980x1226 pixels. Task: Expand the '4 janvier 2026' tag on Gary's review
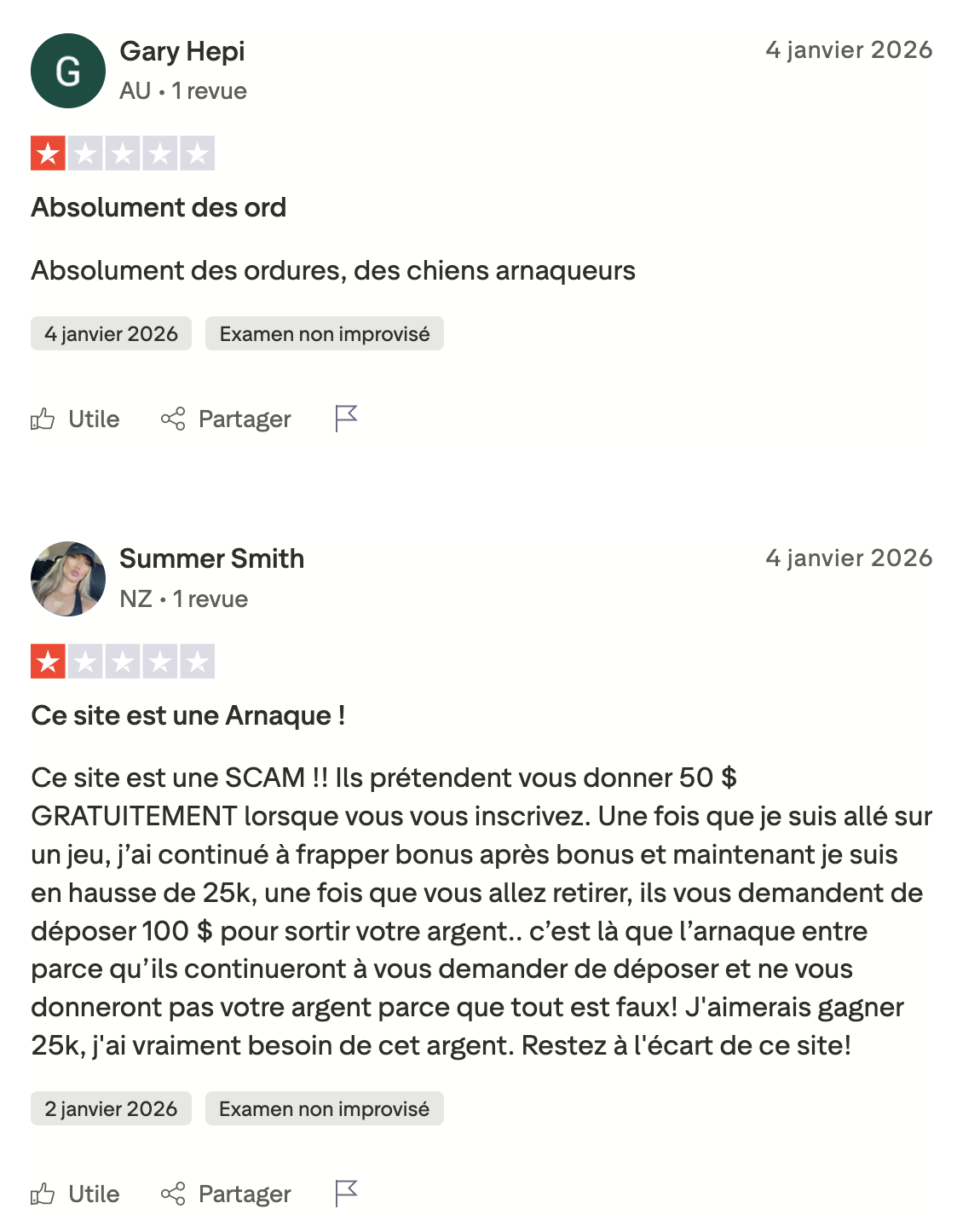[x=111, y=333]
